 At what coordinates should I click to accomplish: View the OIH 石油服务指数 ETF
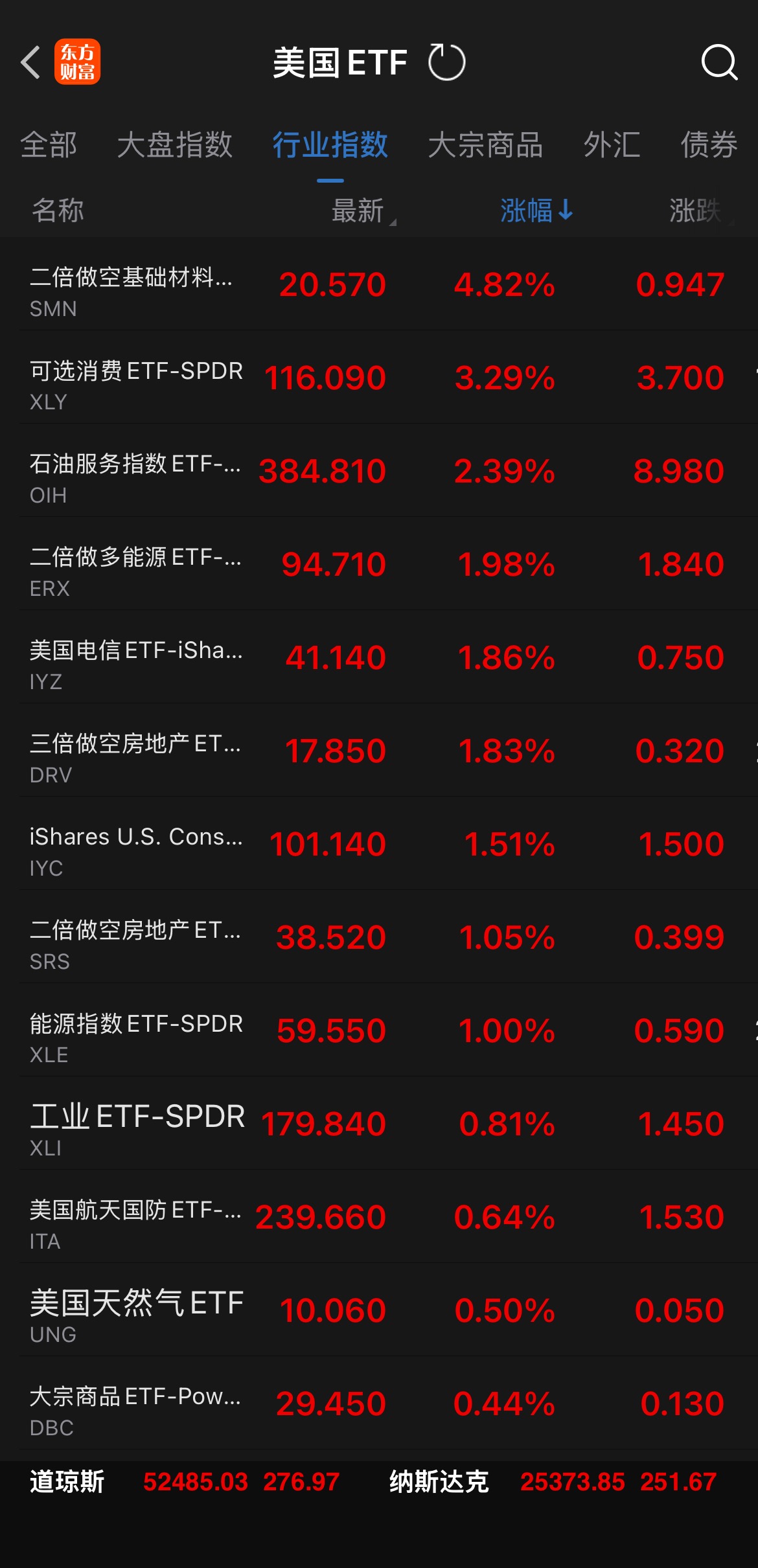click(x=379, y=470)
